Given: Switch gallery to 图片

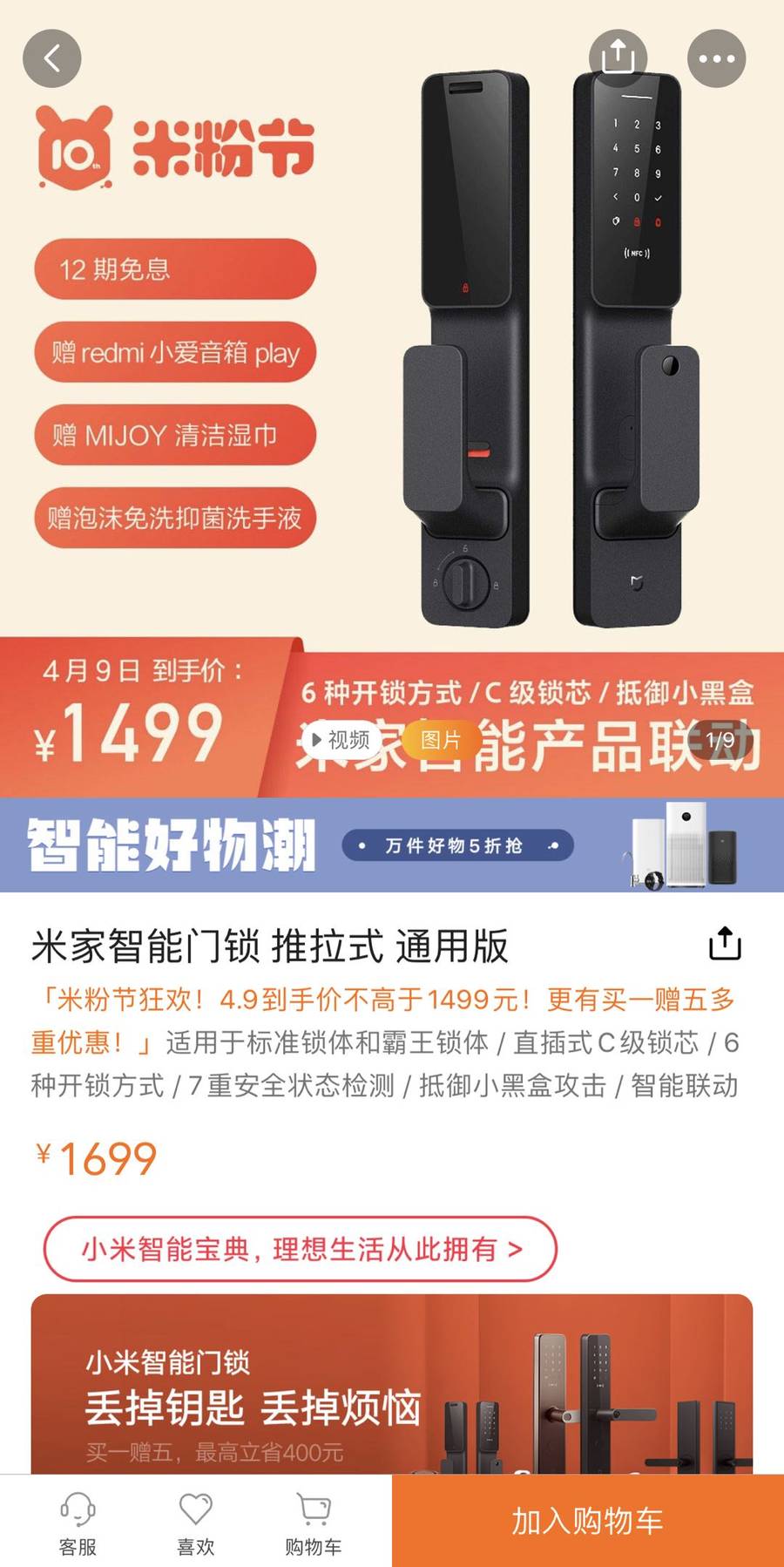Looking at the screenshot, I should coord(441,740).
